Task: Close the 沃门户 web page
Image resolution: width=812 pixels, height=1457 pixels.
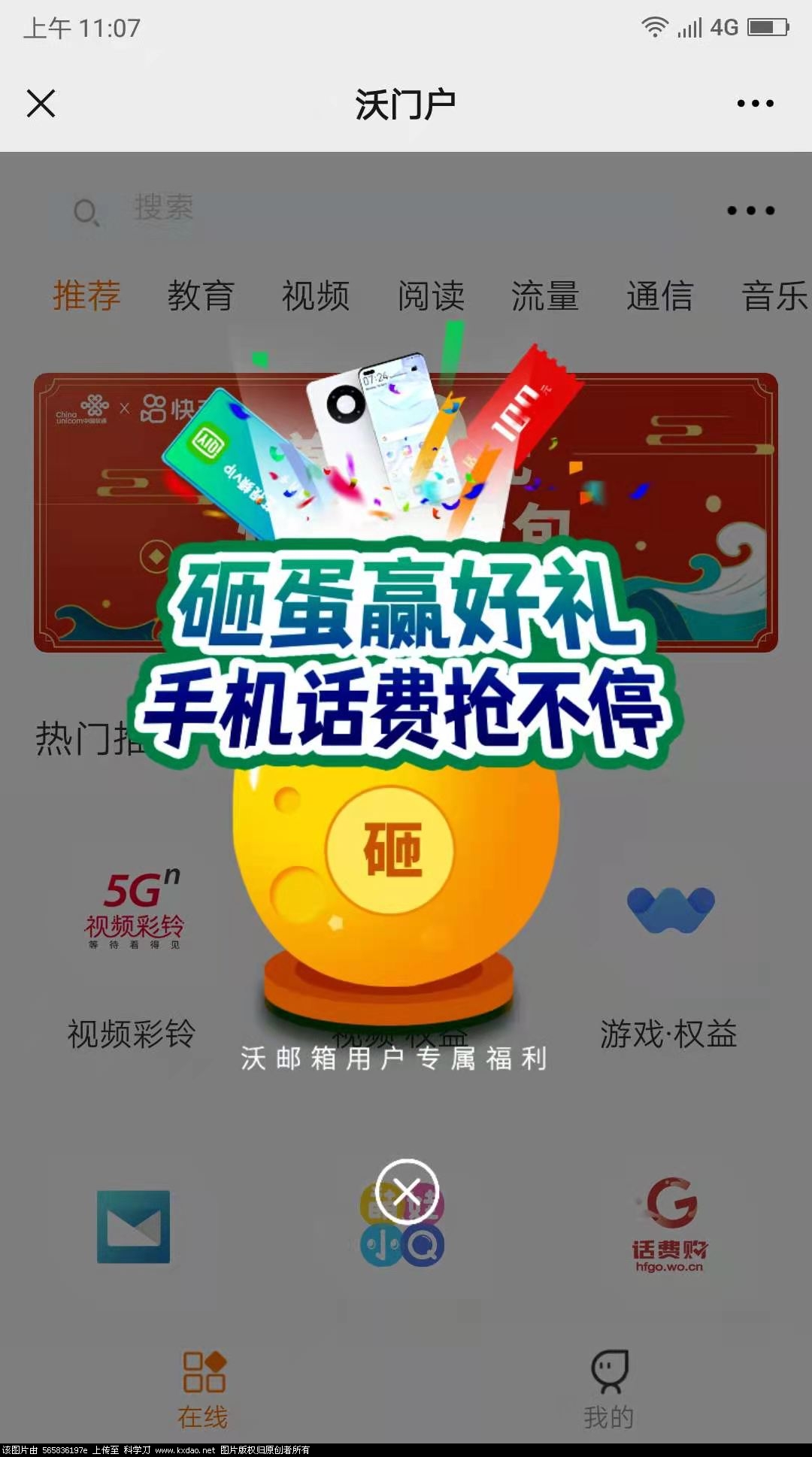Action: [x=41, y=104]
